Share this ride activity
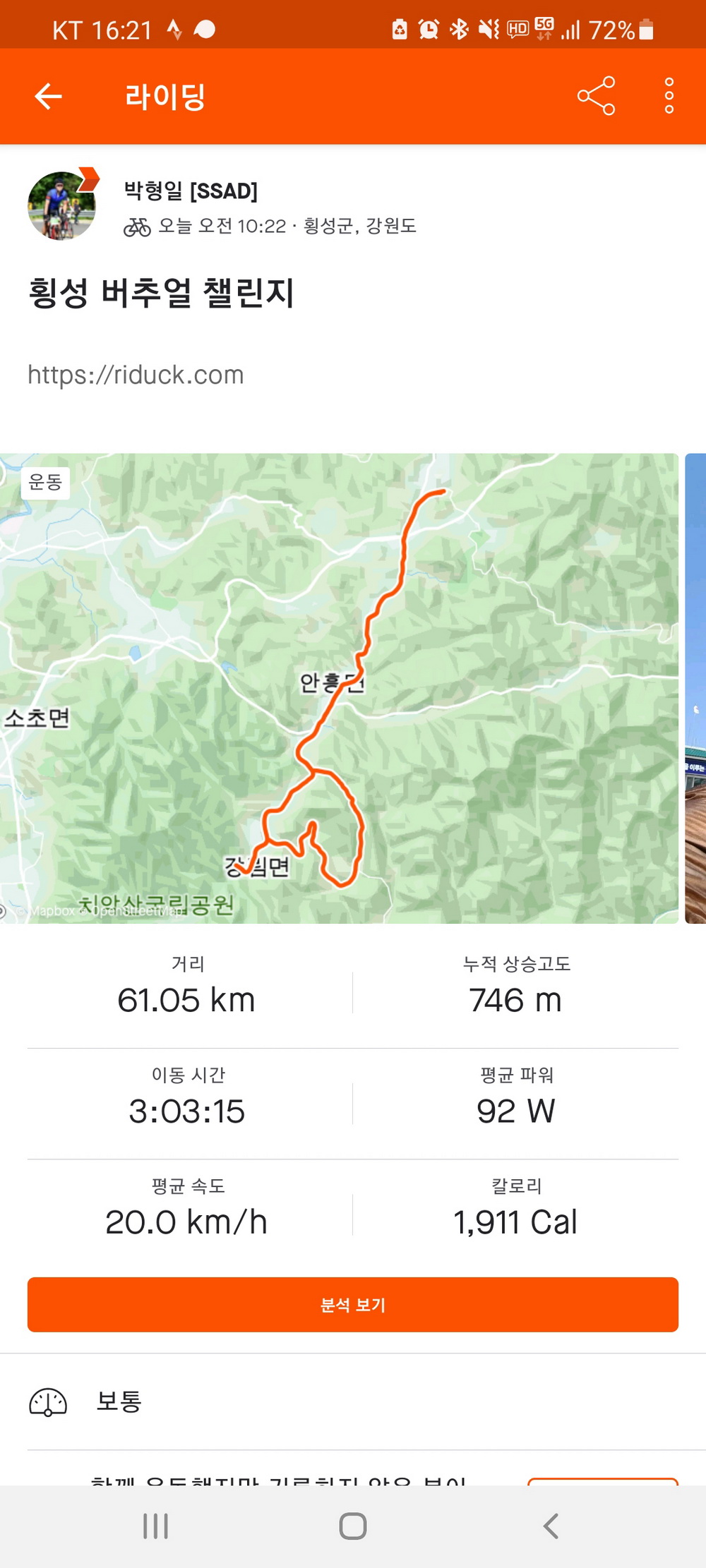The image size is (706, 1568). [x=596, y=96]
